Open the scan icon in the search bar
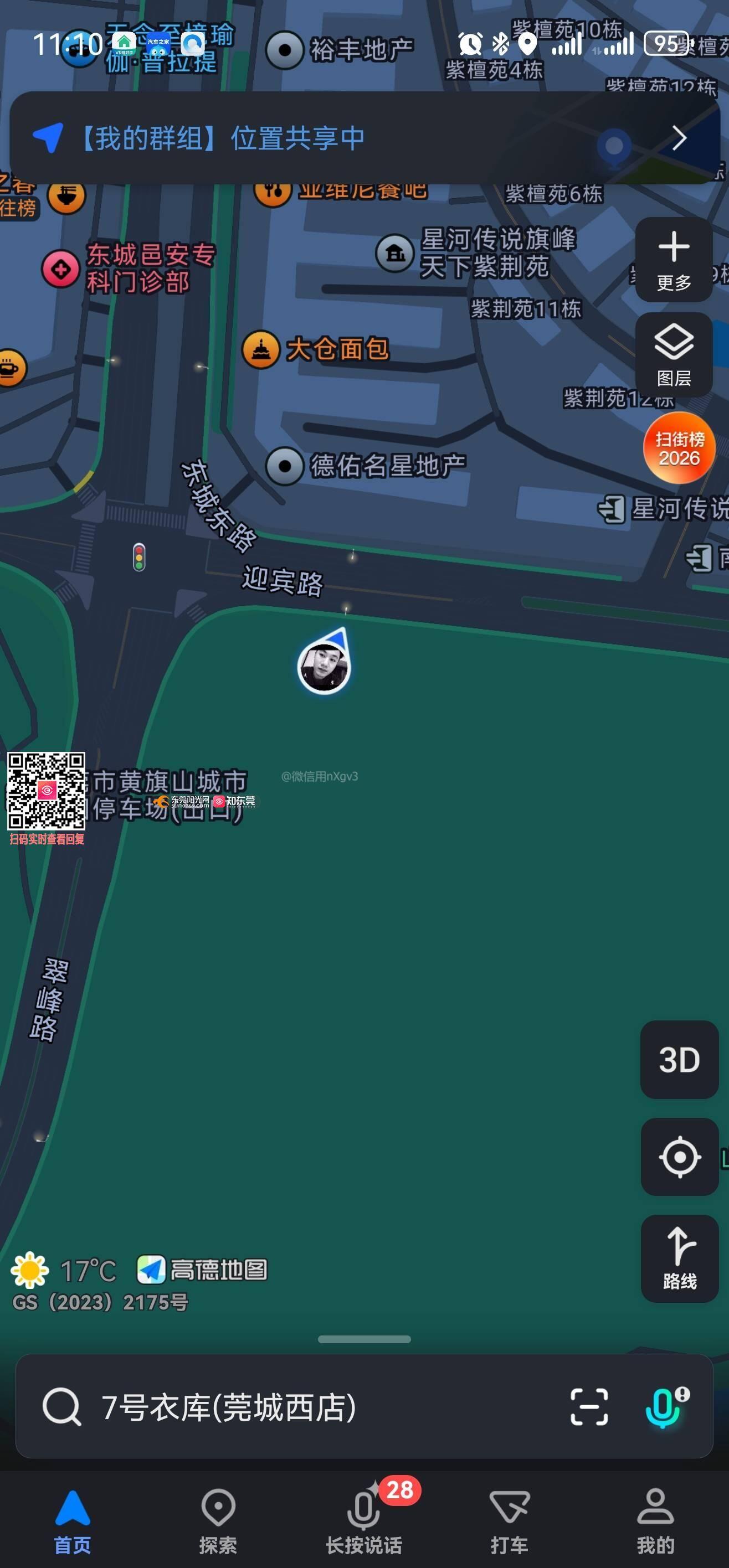The height and width of the screenshot is (1568, 729). point(588,1407)
